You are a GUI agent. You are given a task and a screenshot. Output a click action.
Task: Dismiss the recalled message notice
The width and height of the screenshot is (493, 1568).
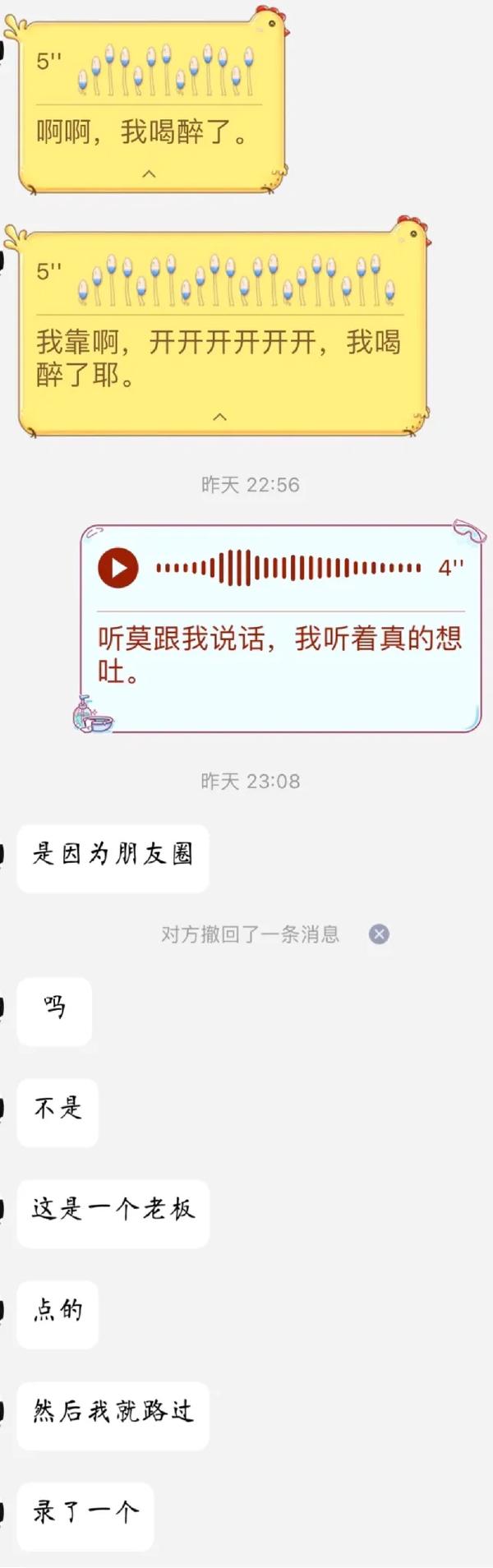pos(379,934)
